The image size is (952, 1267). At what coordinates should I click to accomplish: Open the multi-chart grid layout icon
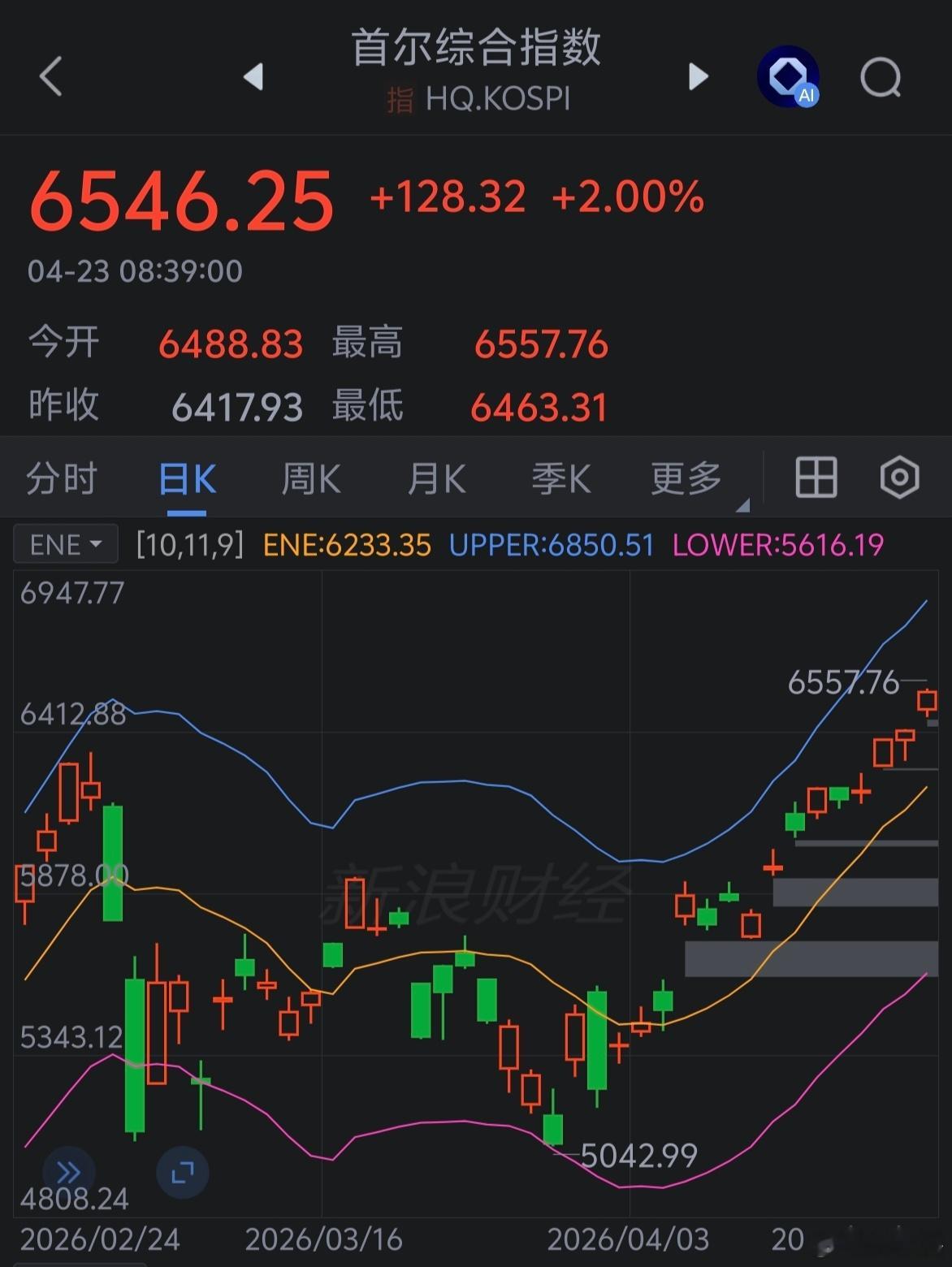[815, 478]
